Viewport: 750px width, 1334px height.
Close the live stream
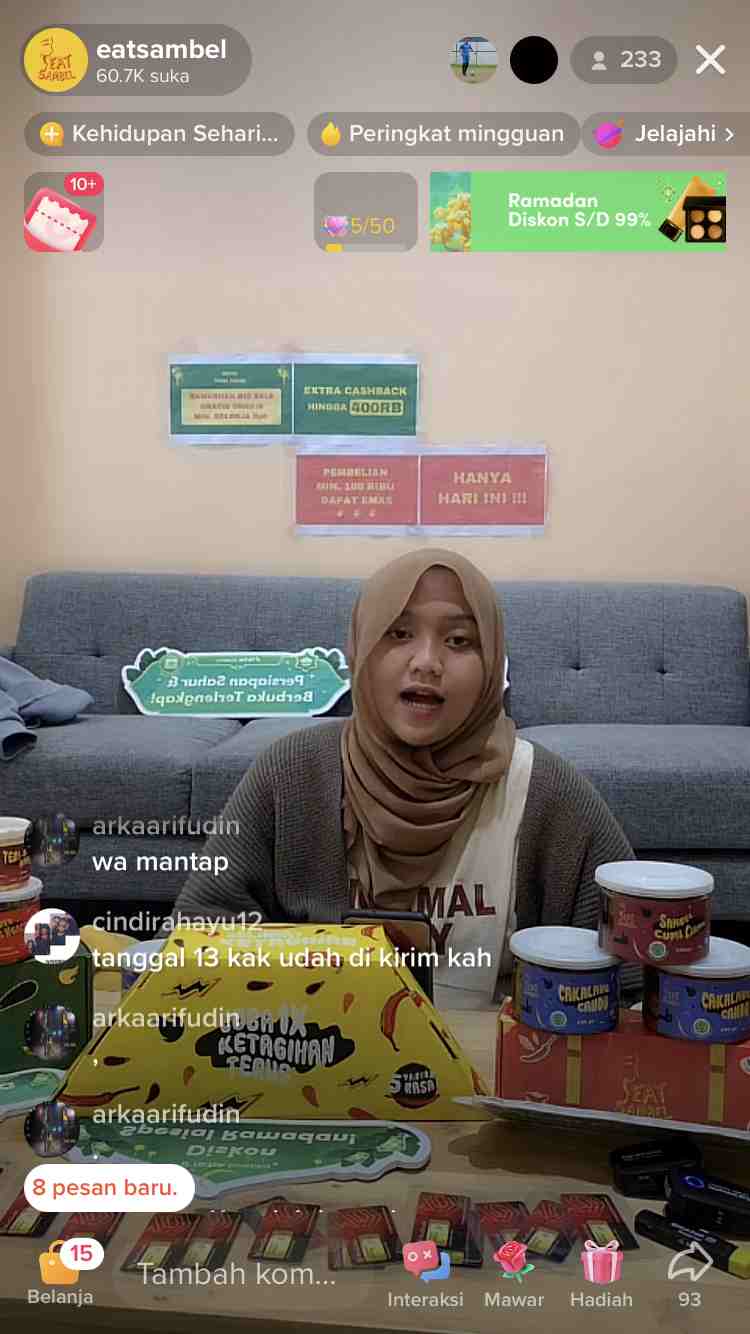click(710, 60)
